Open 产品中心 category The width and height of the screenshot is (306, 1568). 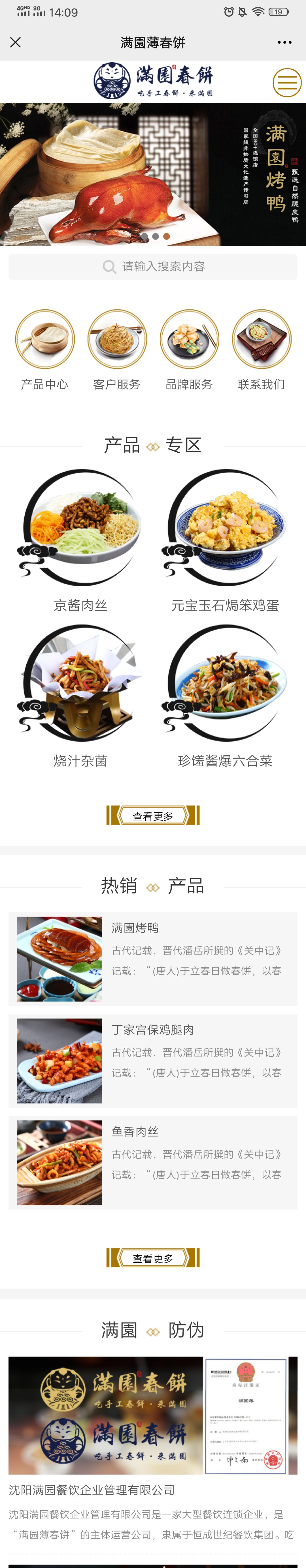pos(44,349)
